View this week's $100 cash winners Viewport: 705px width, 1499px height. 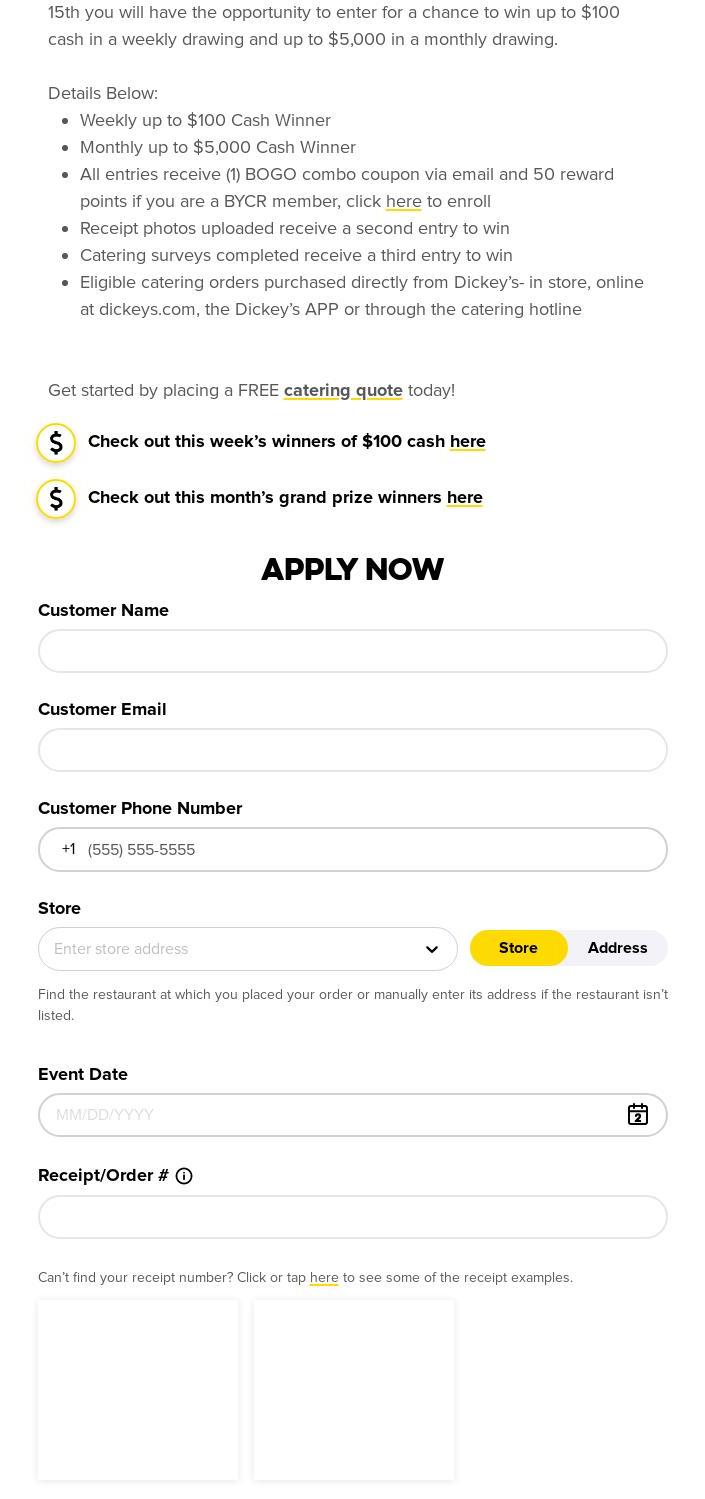(467, 441)
